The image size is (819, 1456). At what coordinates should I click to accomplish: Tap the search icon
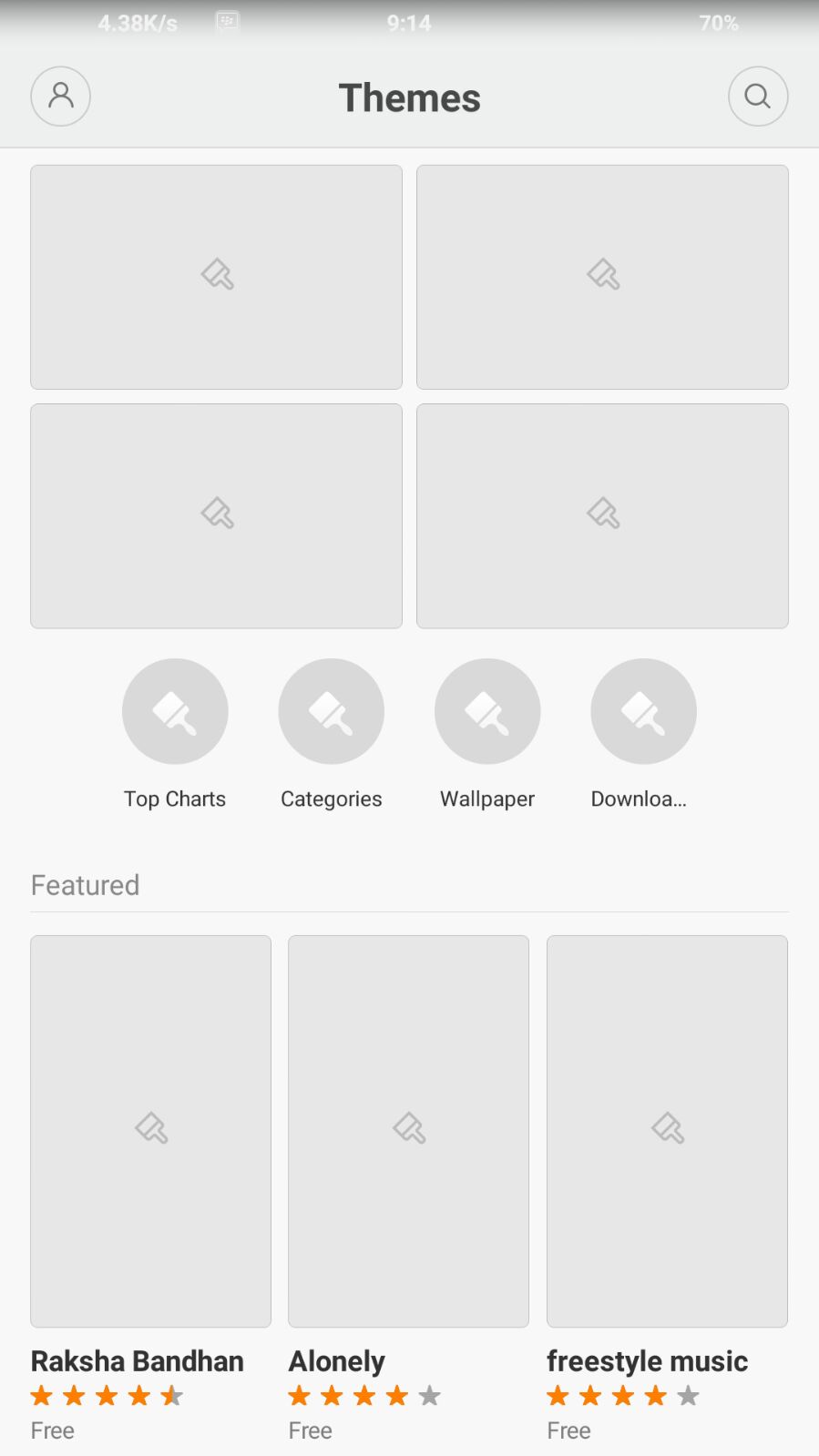(758, 97)
